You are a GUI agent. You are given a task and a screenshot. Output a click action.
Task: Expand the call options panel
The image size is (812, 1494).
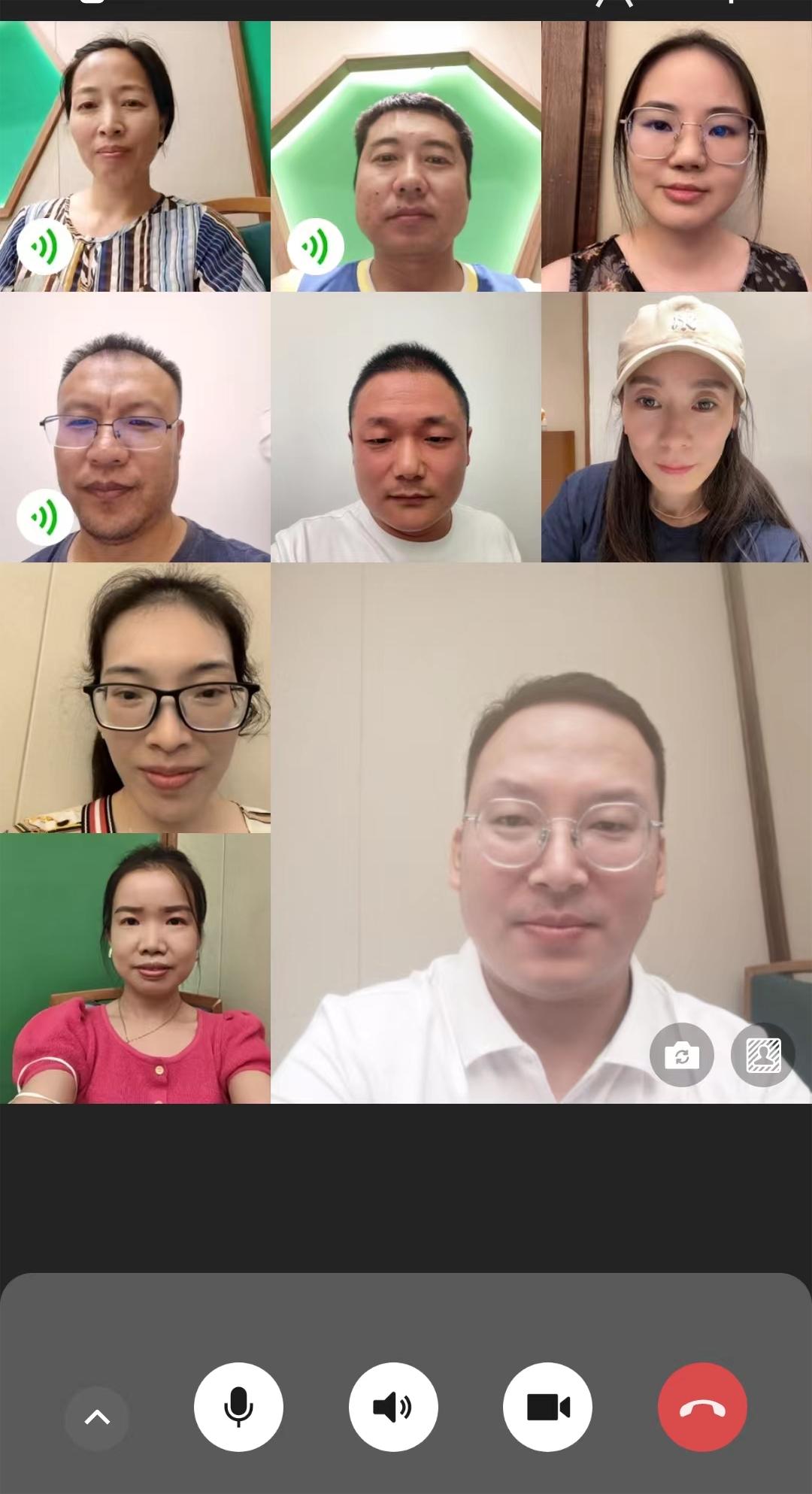tap(97, 1418)
